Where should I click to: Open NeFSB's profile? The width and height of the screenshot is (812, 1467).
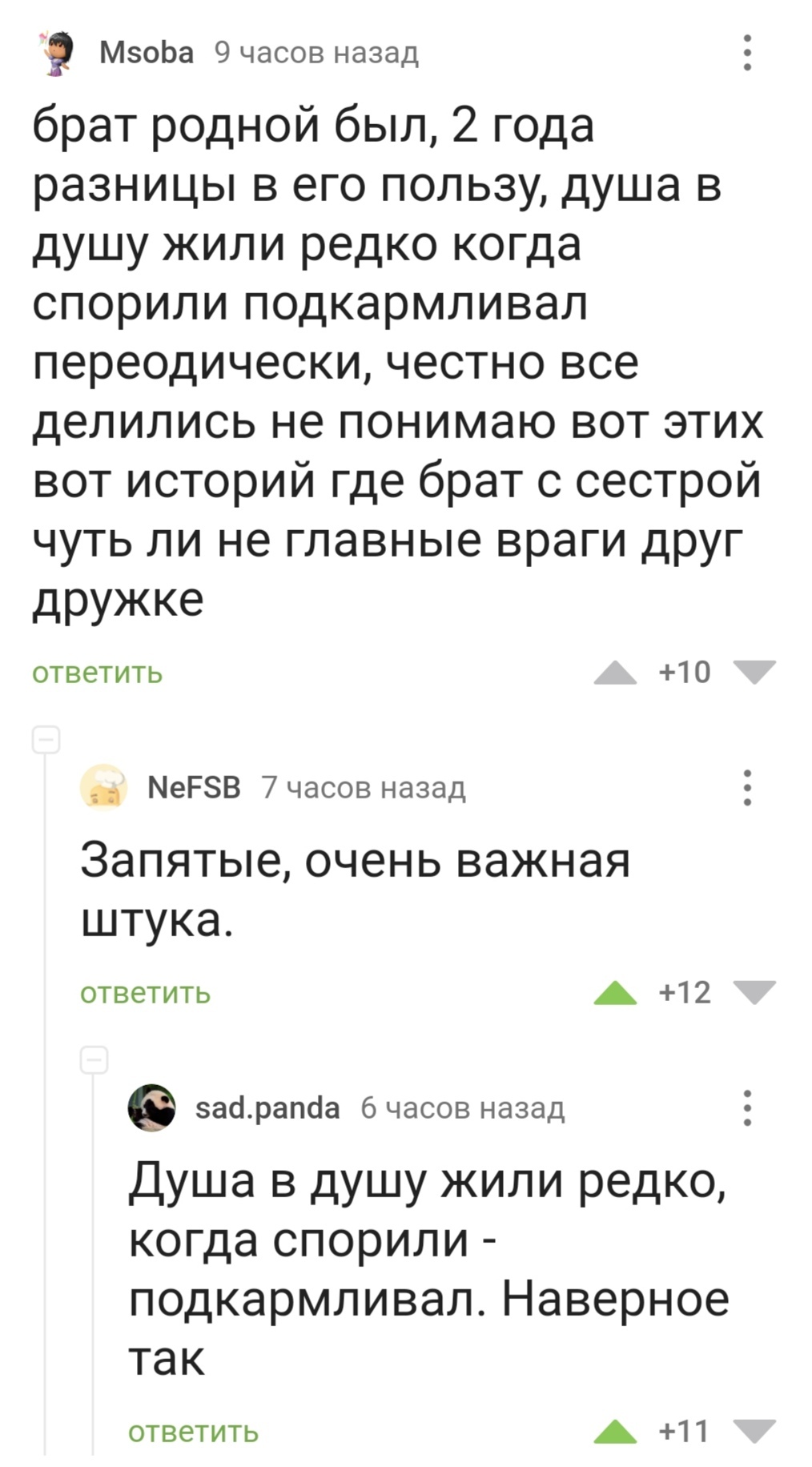pos(195,788)
